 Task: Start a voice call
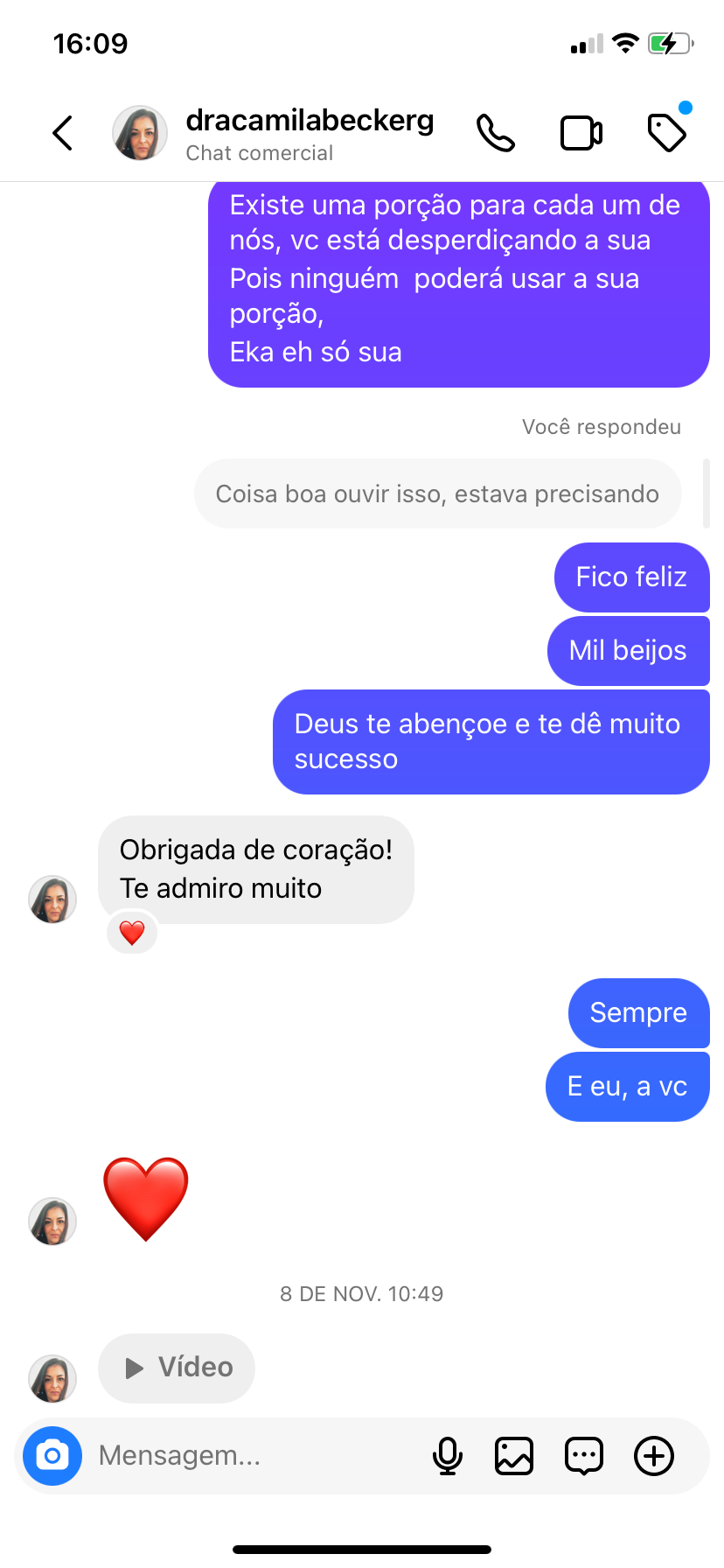coord(495,134)
